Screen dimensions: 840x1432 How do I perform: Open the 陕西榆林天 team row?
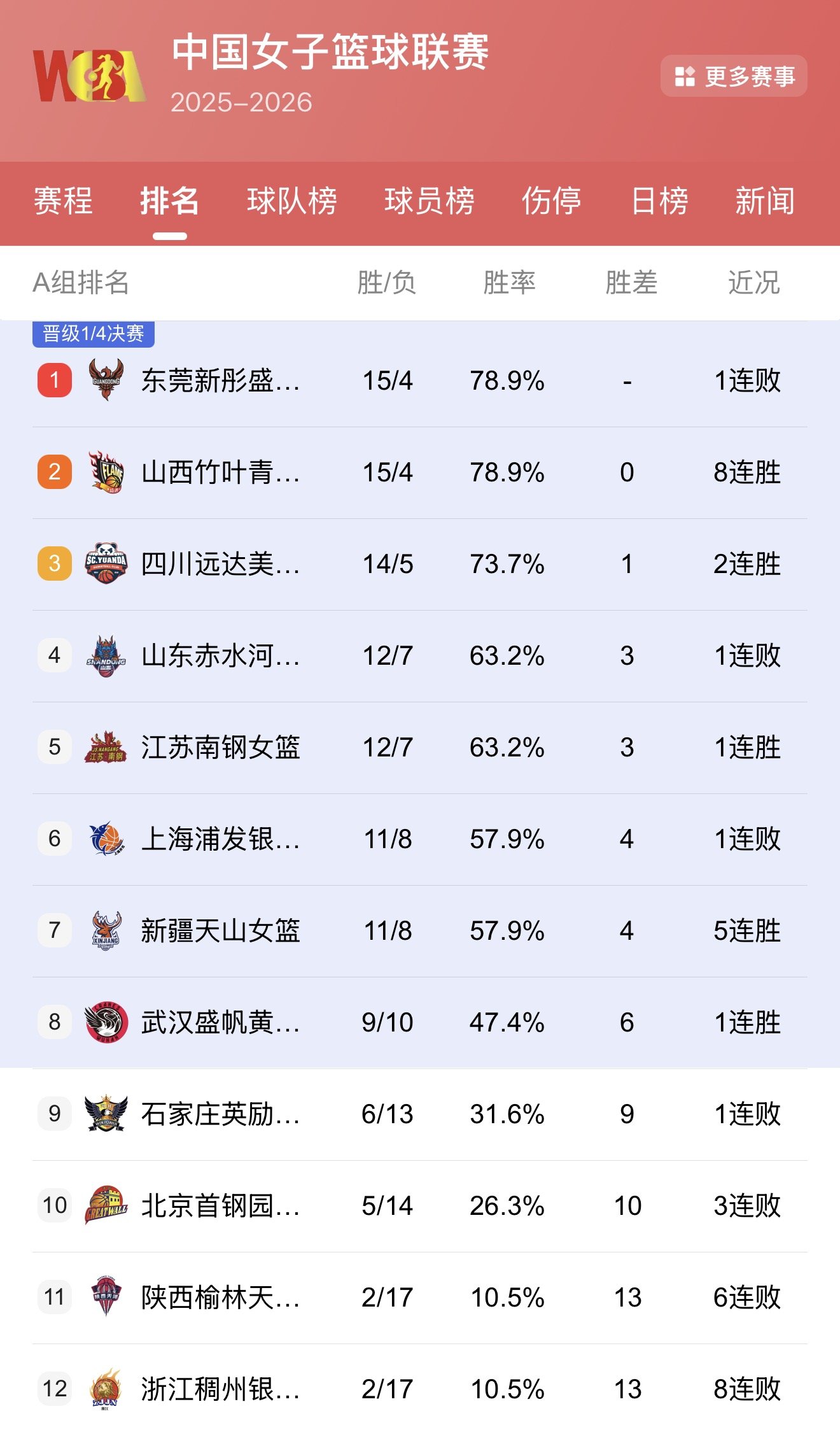pos(220,1298)
